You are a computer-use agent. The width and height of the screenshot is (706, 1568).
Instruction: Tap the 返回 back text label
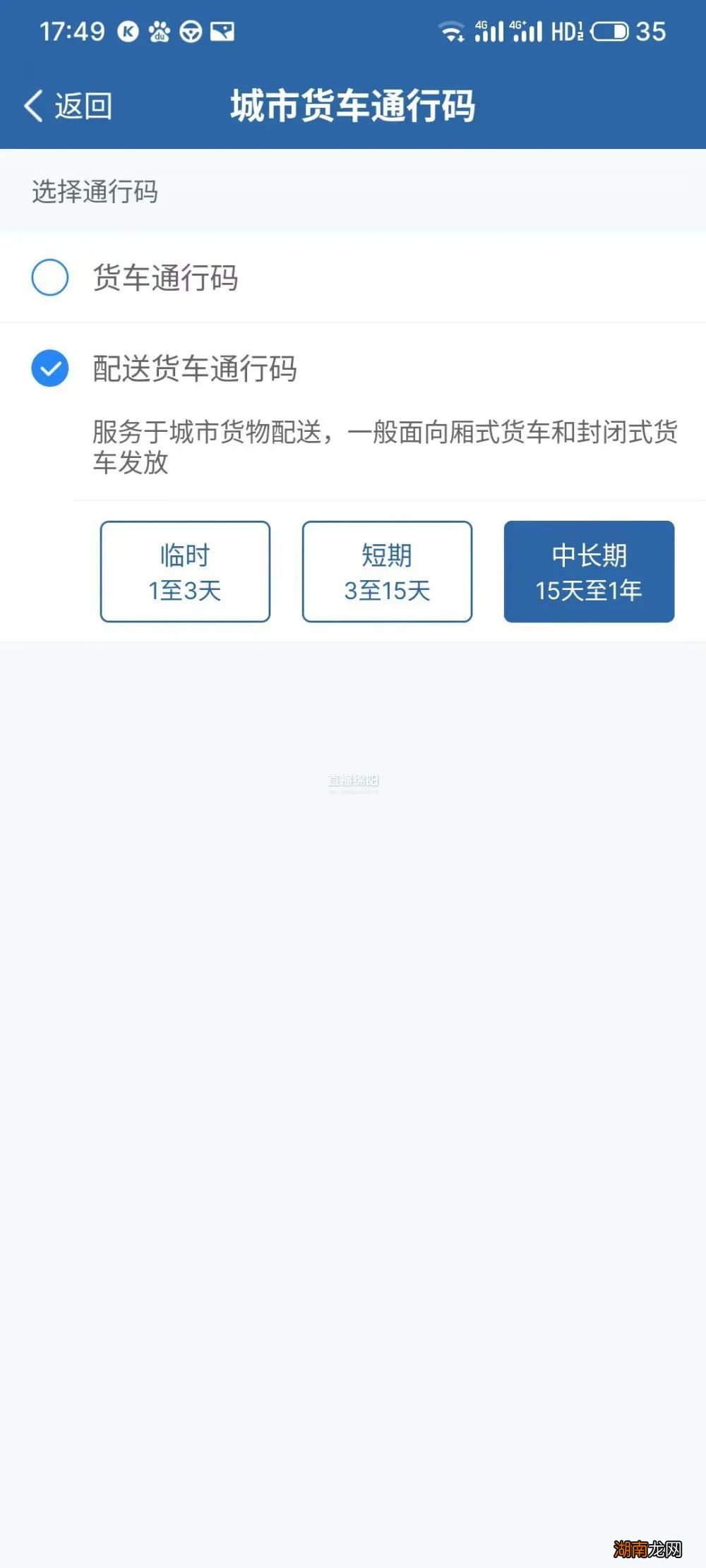coord(83,106)
